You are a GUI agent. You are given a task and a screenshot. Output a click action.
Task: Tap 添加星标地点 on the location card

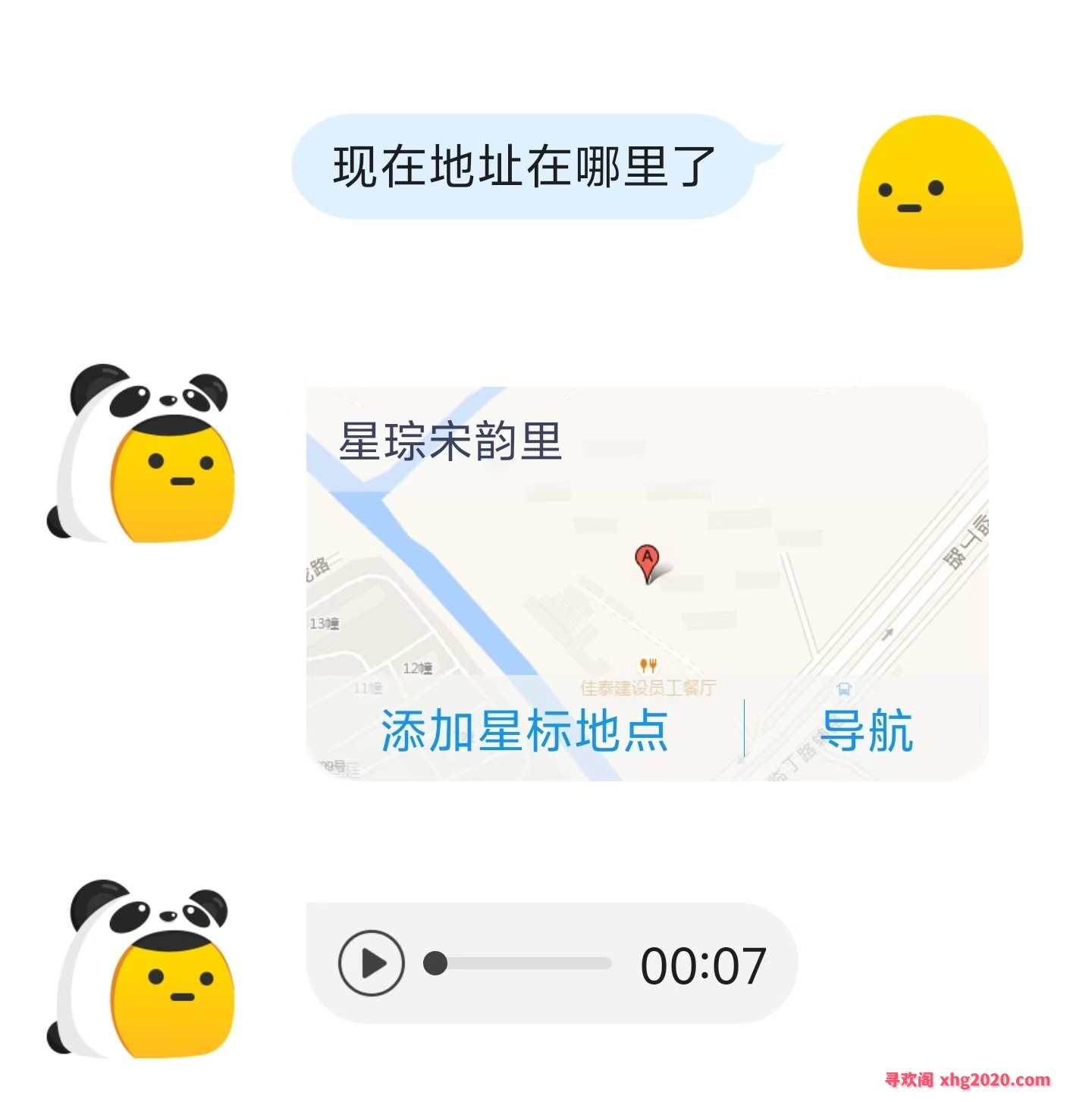point(524,730)
